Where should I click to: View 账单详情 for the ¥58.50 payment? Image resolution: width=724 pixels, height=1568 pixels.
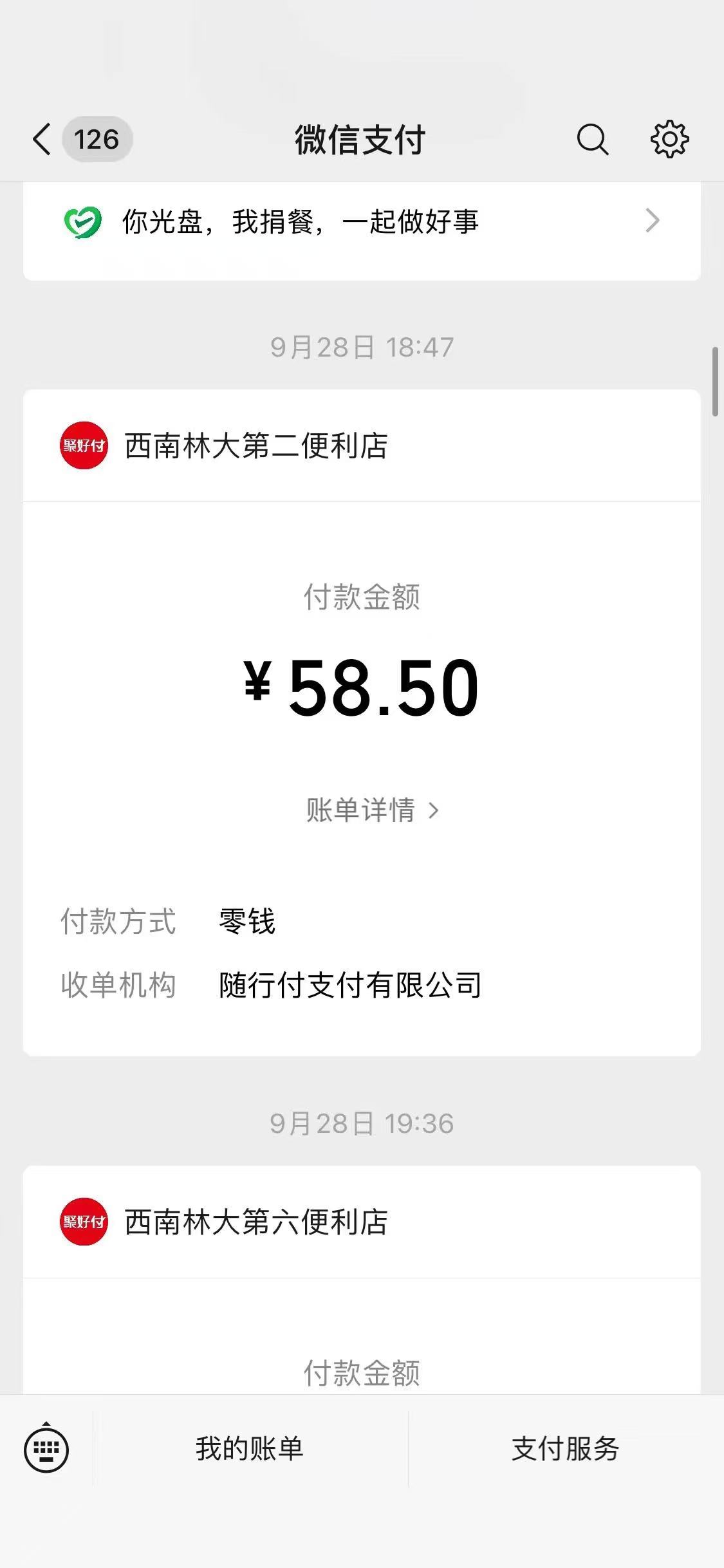[x=372, y=810]
